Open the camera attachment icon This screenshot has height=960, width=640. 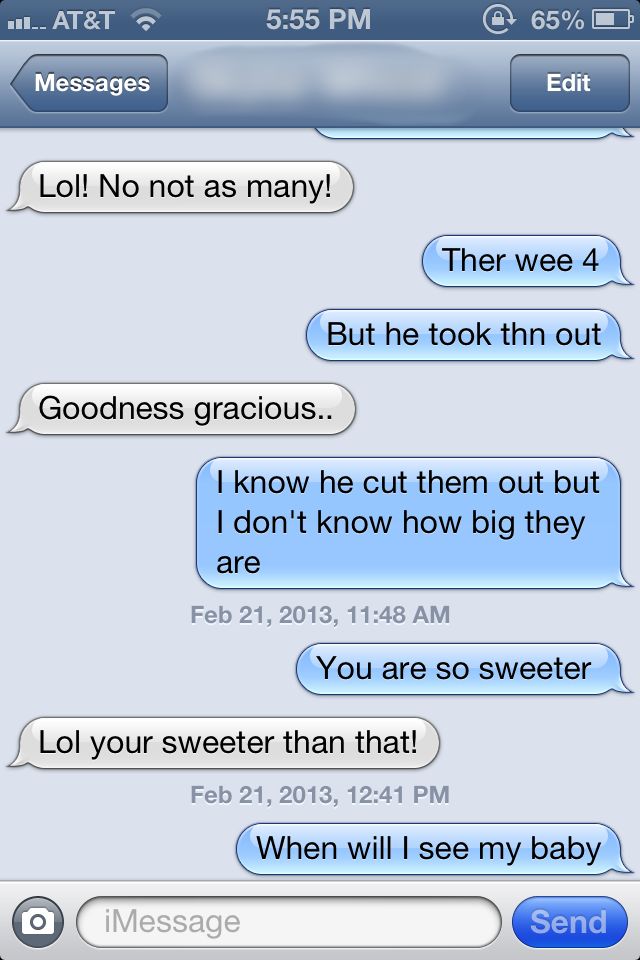pyautogui.click(x=38, y=922)
